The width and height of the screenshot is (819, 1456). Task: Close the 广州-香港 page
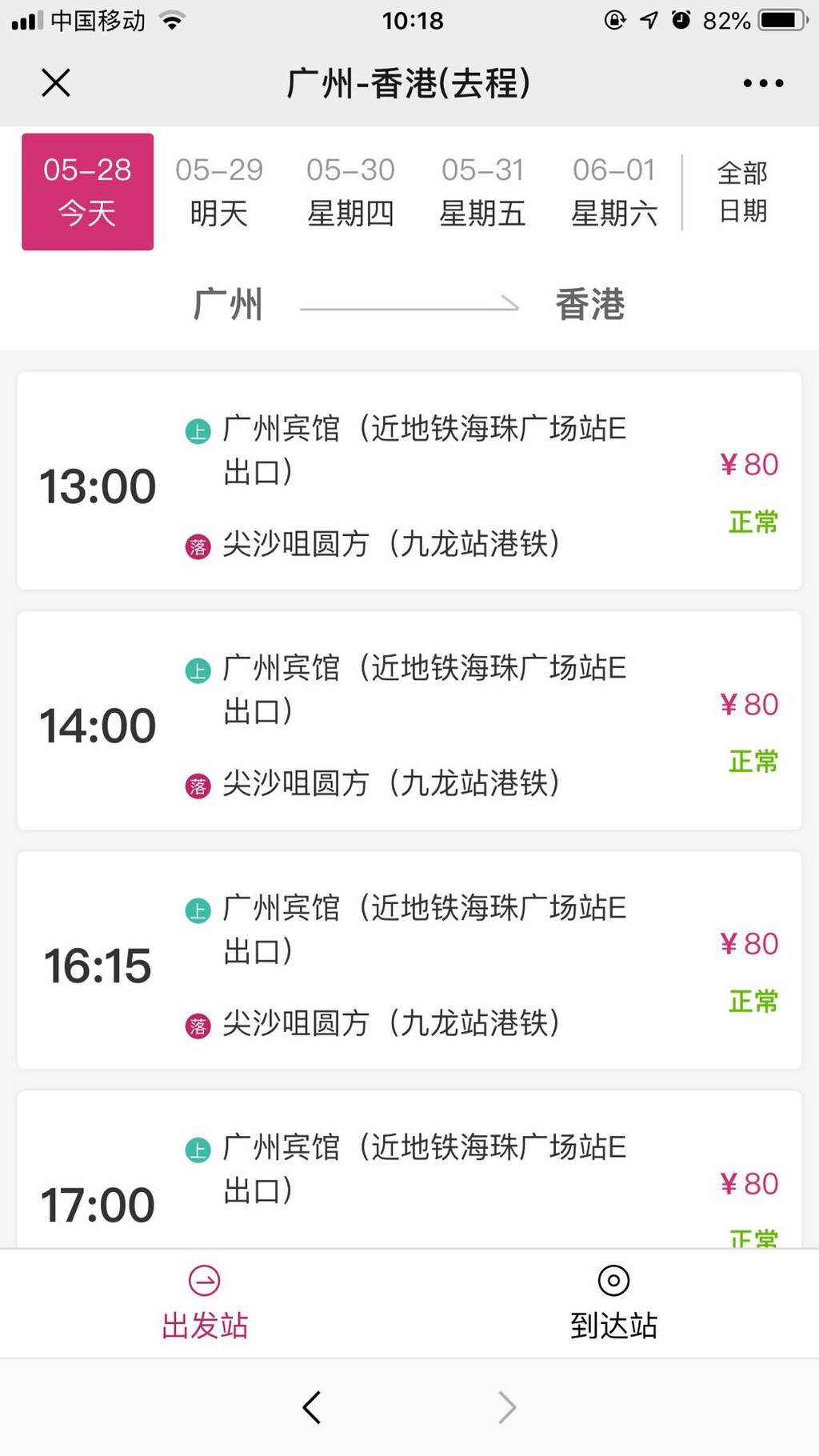[x=56, y=82]
